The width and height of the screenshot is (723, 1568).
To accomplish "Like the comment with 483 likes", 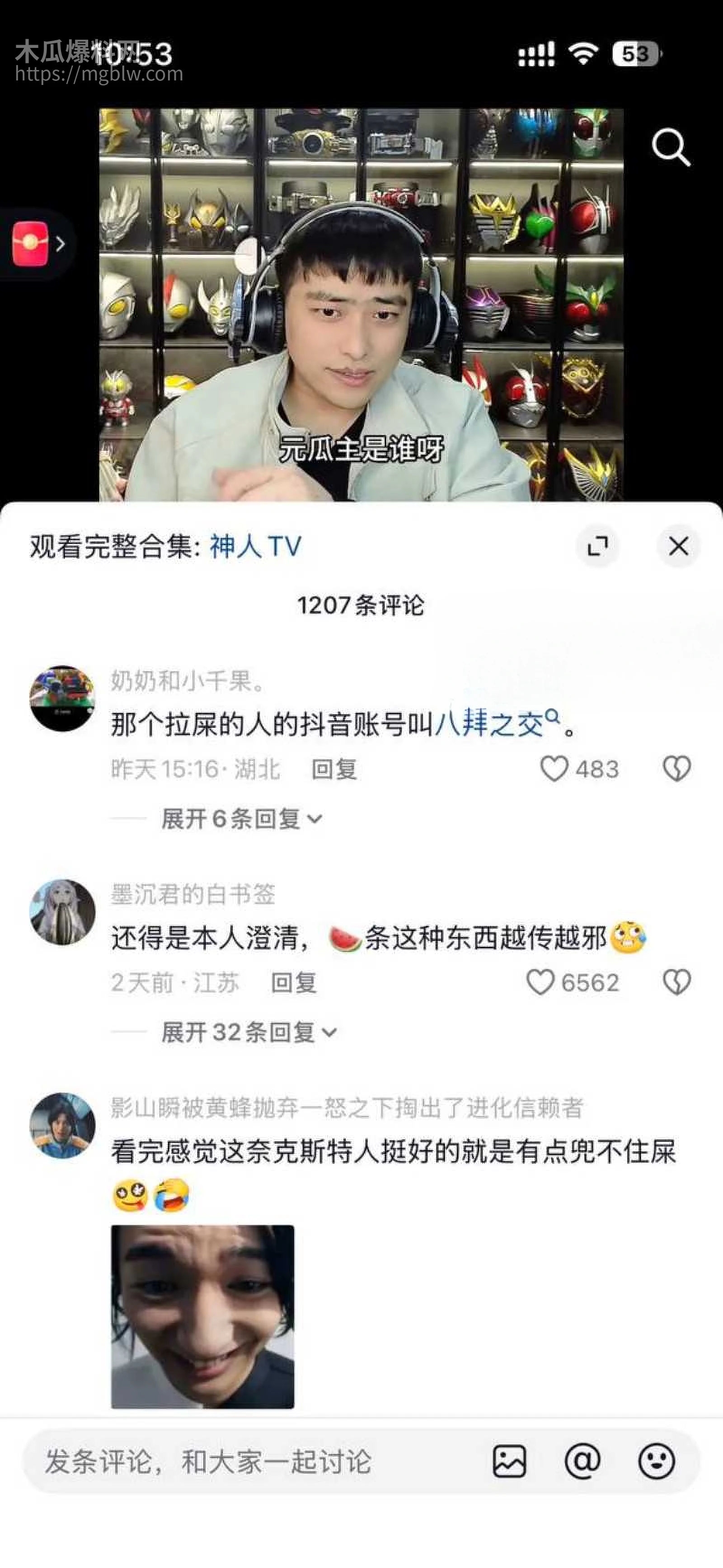I will tap(554, 769).
